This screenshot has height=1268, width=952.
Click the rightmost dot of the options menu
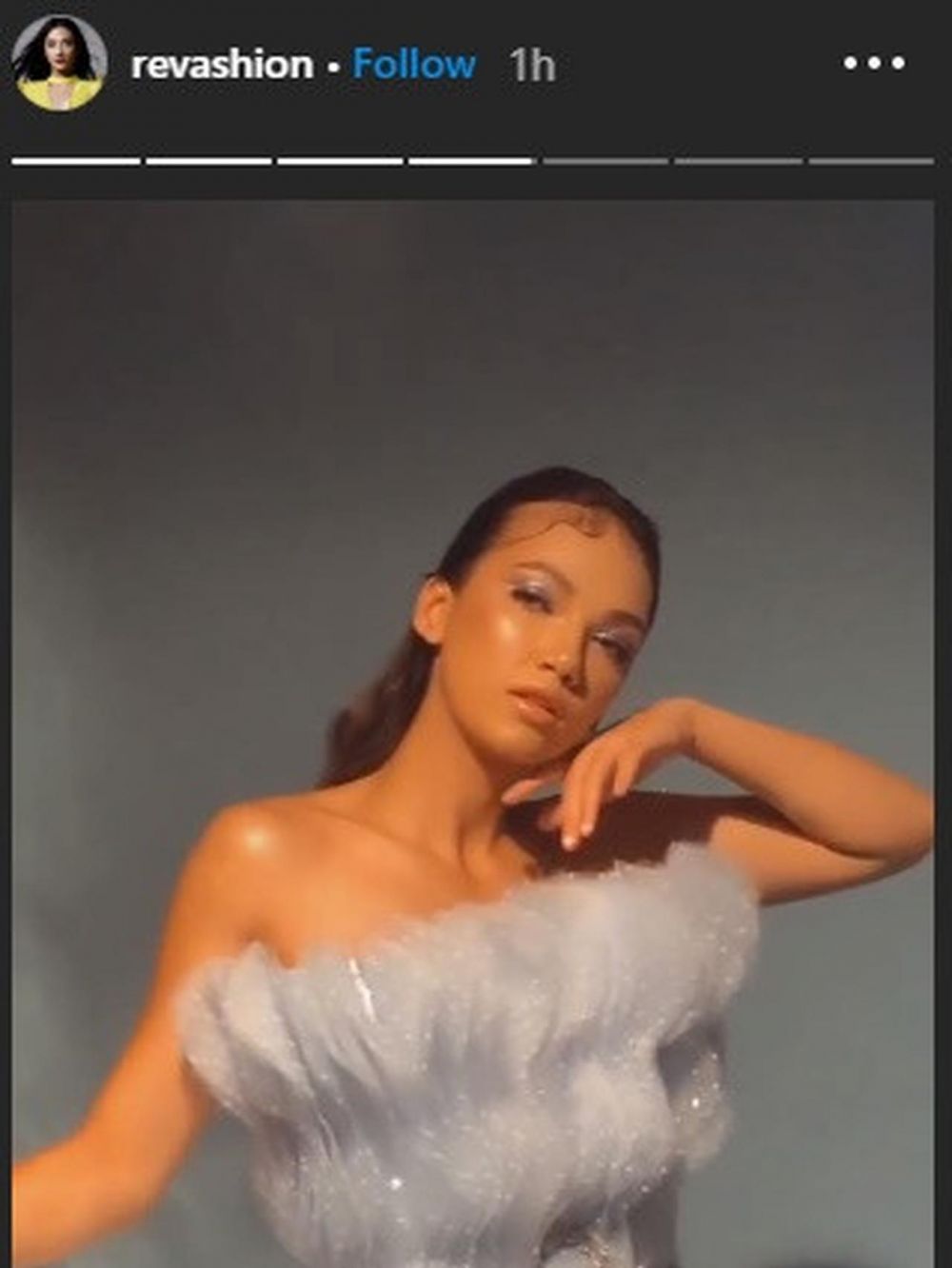(x=897, y=65)
